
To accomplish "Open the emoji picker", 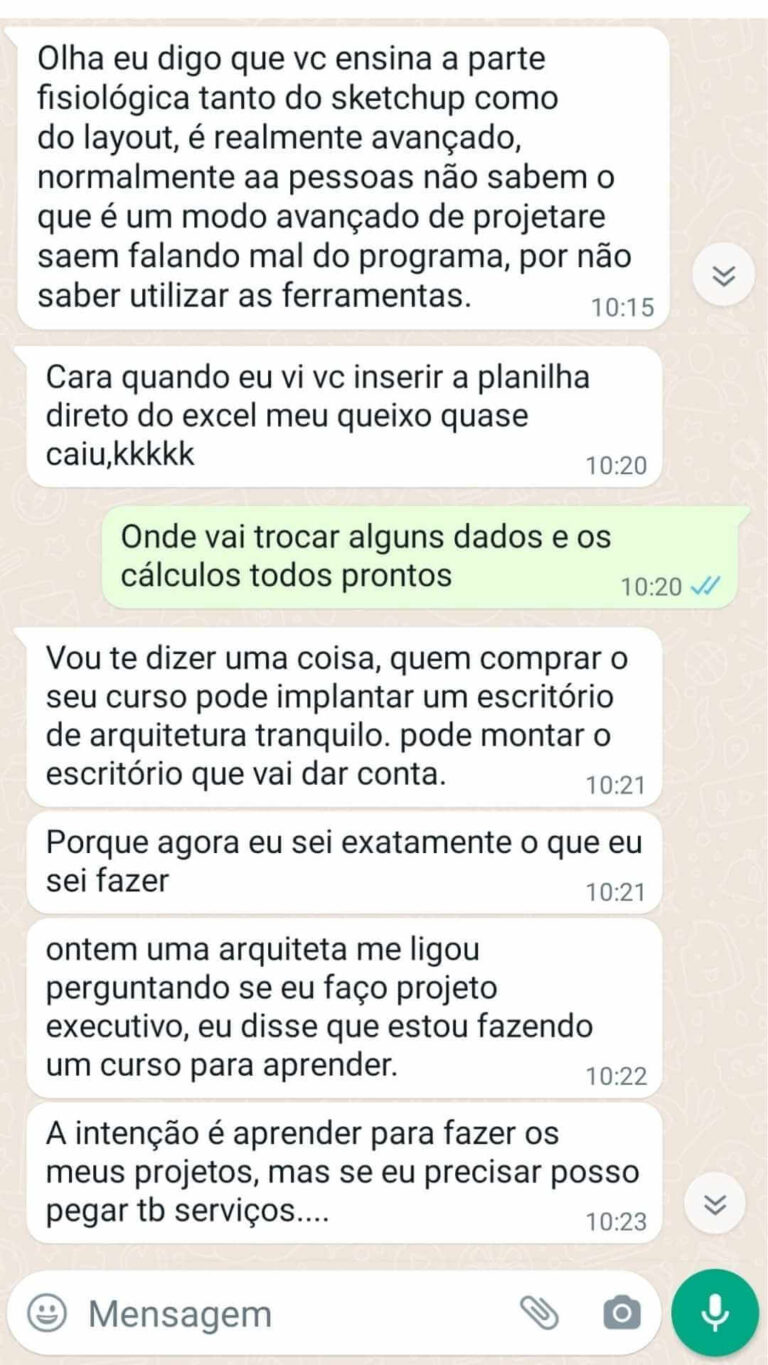I will coord(46,1313).
